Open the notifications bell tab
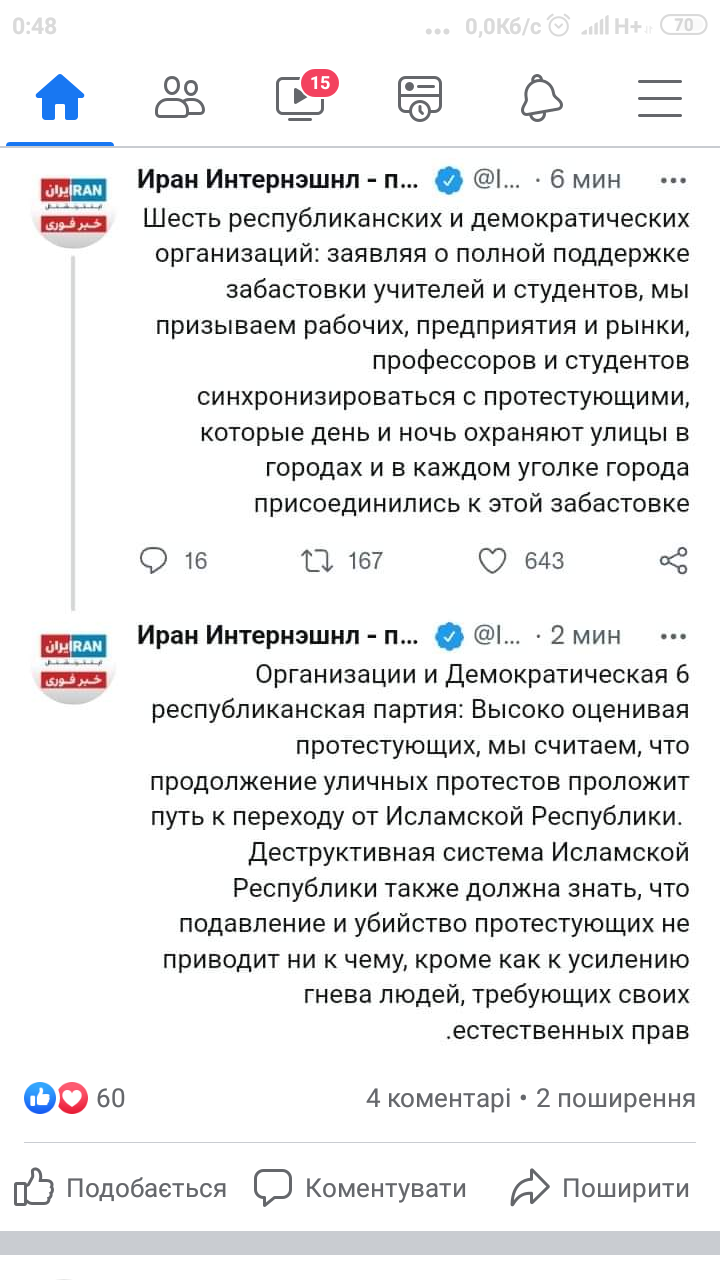720x1280 pixels. tap(541, 98)
